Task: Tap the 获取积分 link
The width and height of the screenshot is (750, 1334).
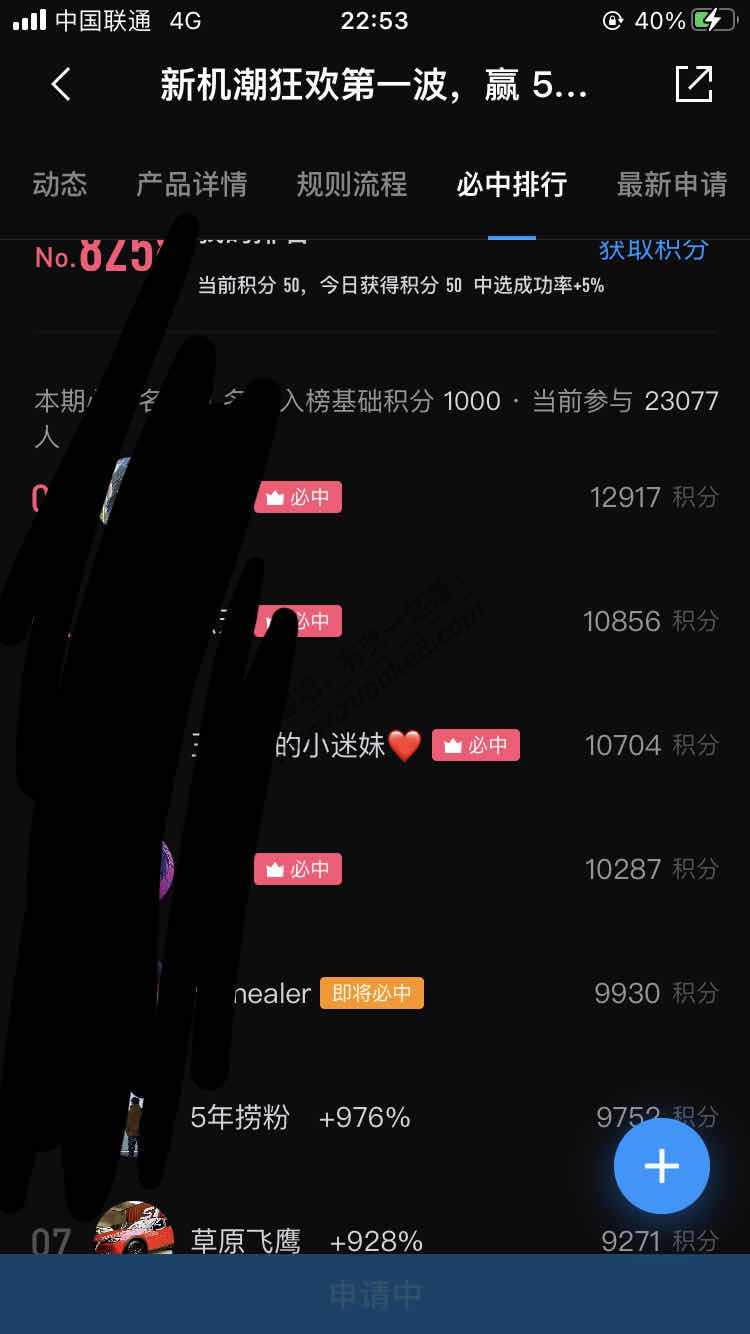Action: 652,250
